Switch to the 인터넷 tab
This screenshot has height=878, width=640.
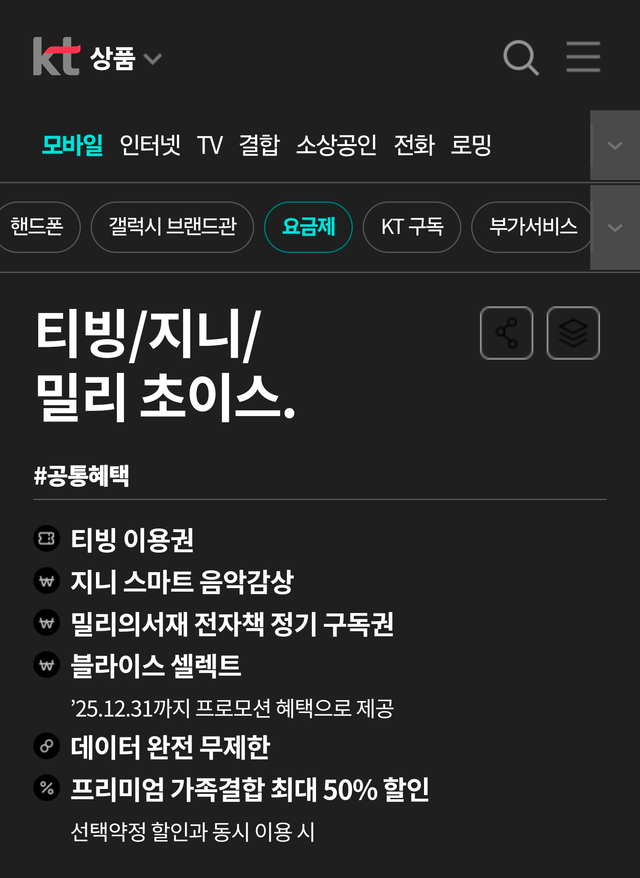(x=150, y=146)
